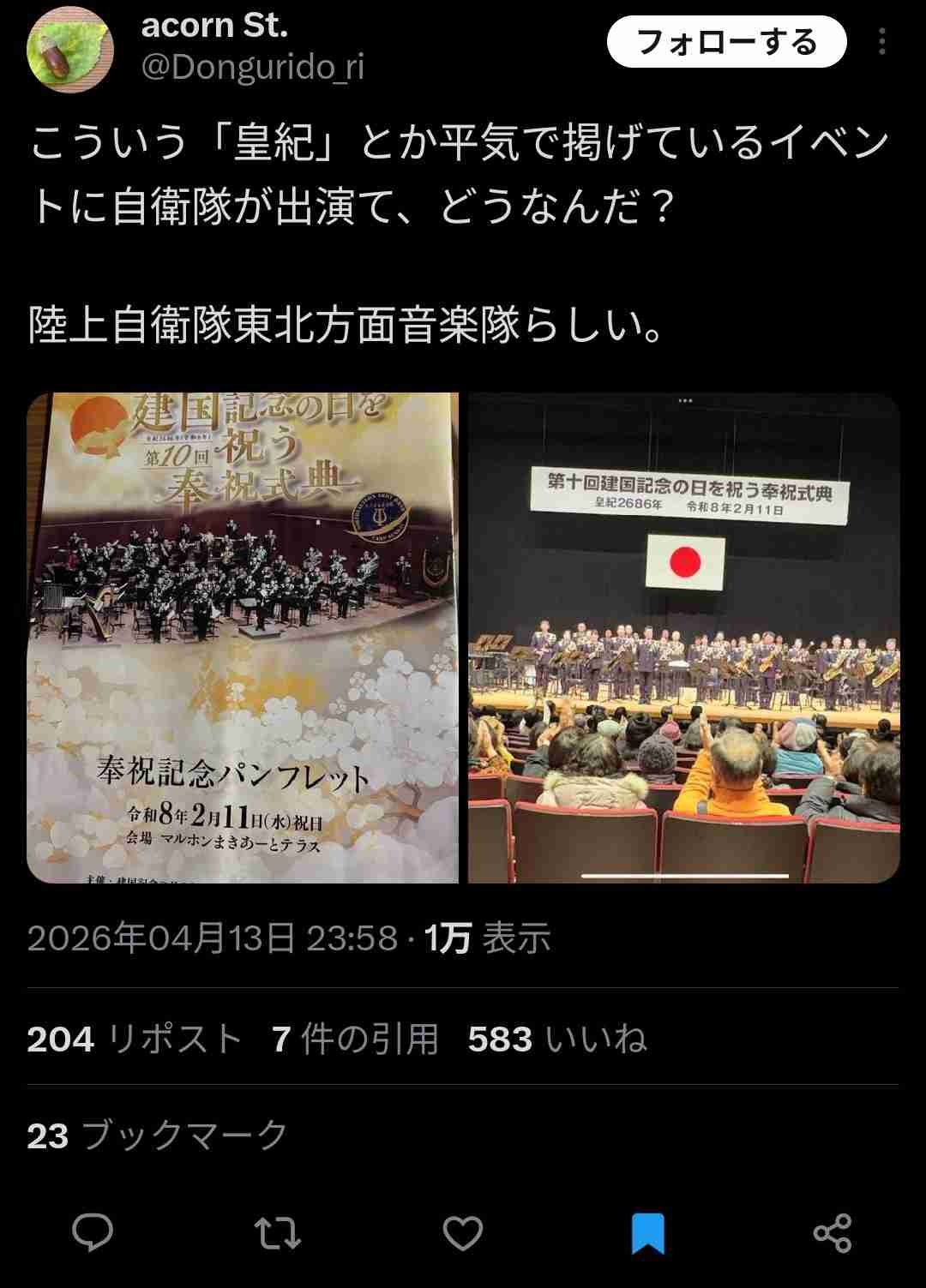Viewport: 926px width, 1288px height.
Task: Open the stage ceremony photo
Action: coord(683,638)
